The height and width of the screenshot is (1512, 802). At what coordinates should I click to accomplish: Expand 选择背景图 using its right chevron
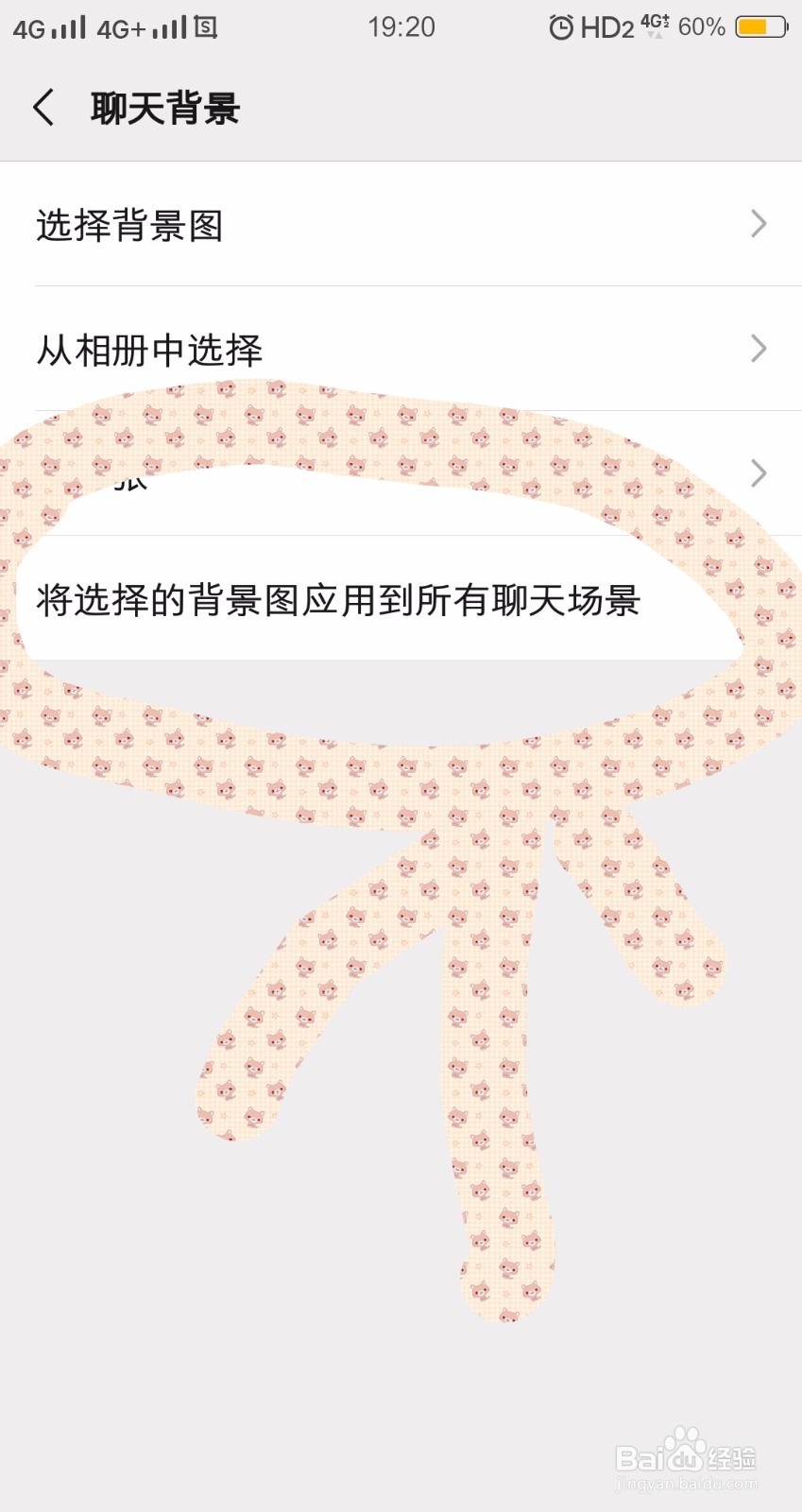pyautogui.click(x=758, y=224)
